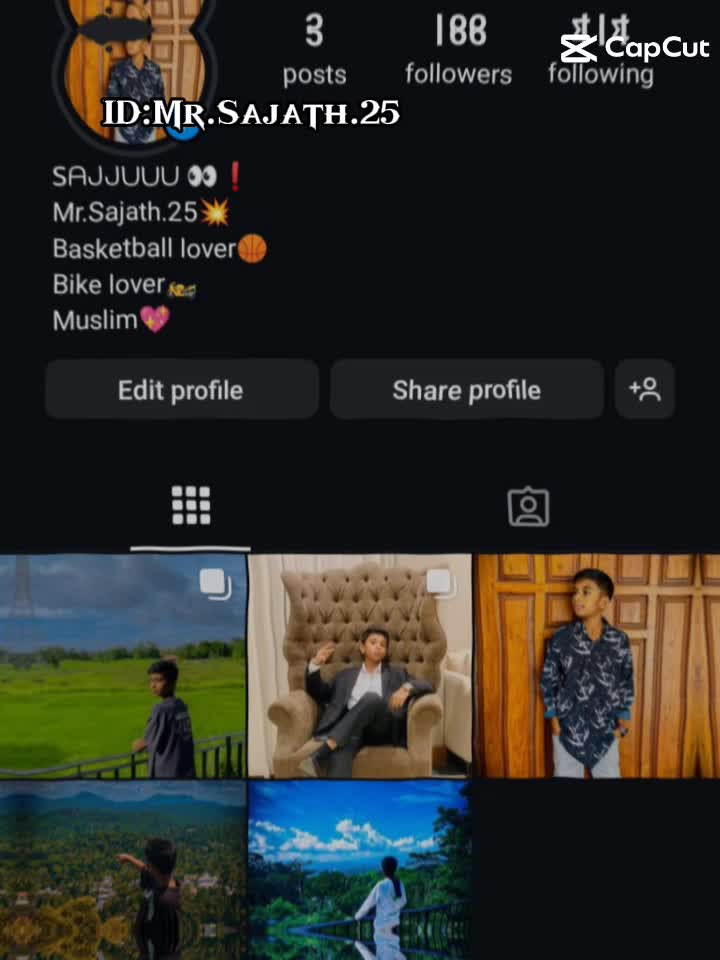Open the post of boy on armchair
The height and width of the screenshot is (960, 720).
point(360,666)
